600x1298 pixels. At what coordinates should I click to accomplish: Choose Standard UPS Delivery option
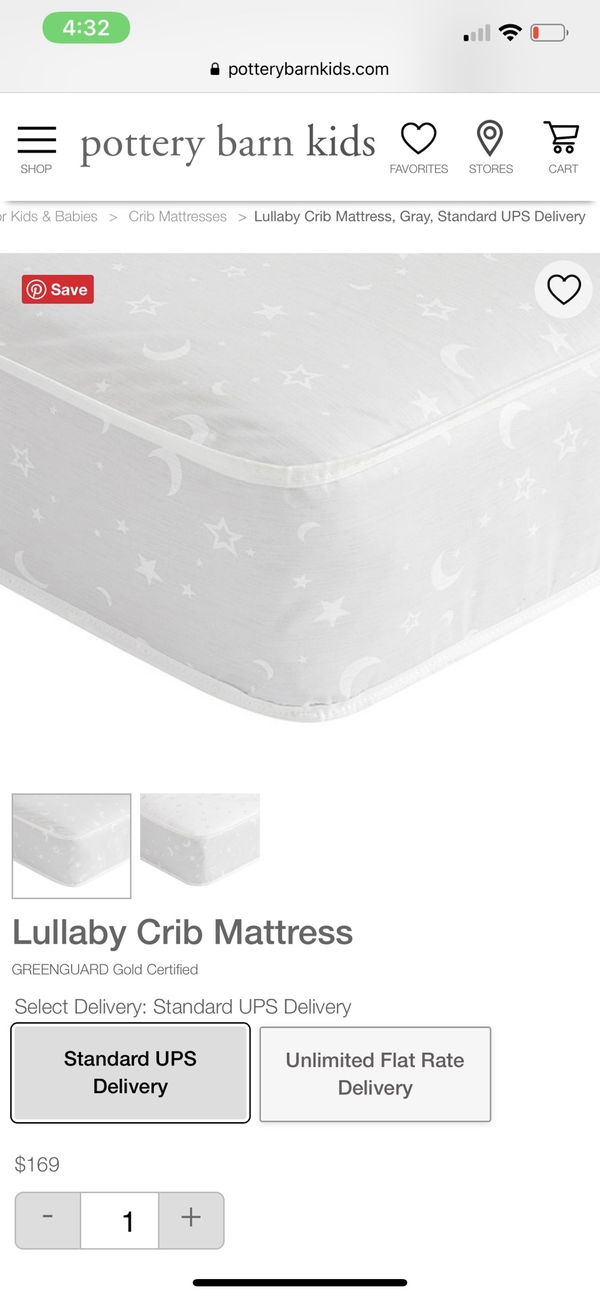pyautogui.click(x=130, y=1073)
